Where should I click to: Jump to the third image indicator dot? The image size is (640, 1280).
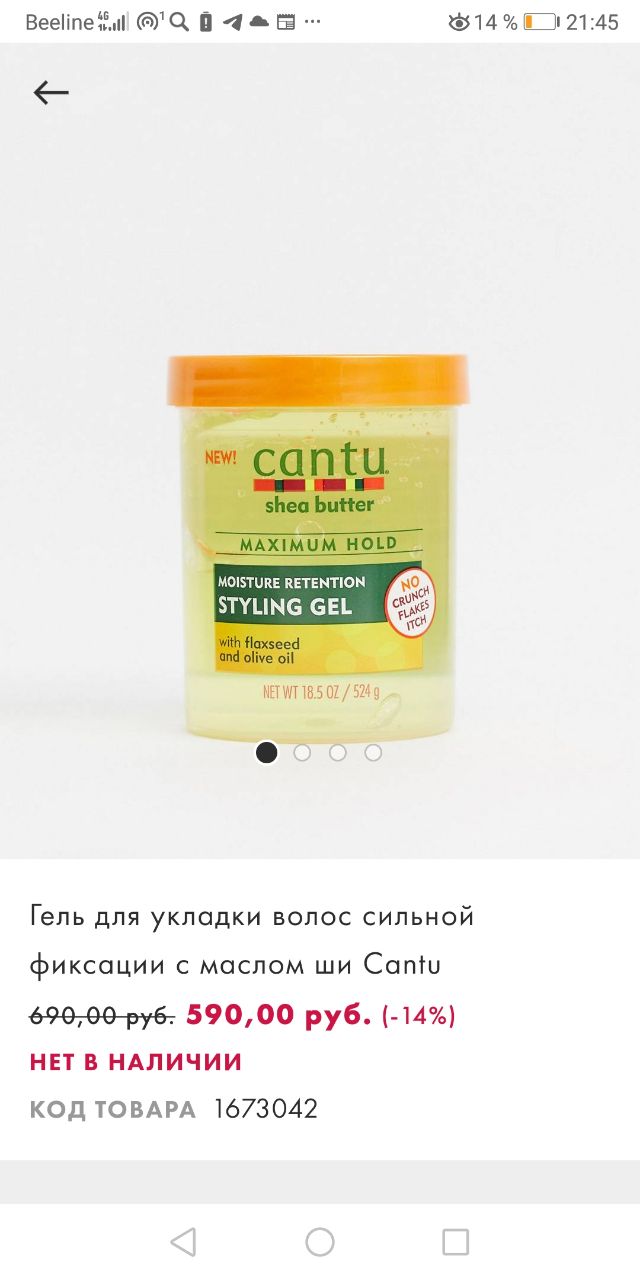(338, 752)
